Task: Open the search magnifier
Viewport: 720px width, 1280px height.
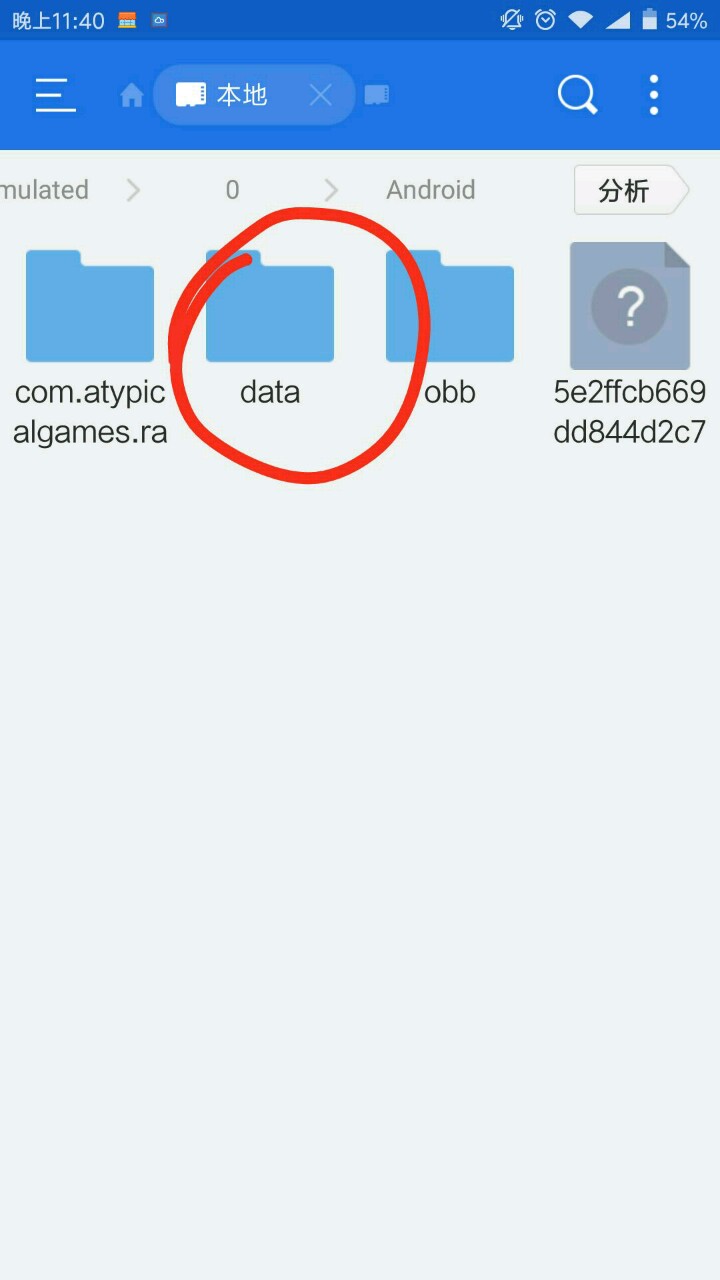Action: click(x=577, y=95)
